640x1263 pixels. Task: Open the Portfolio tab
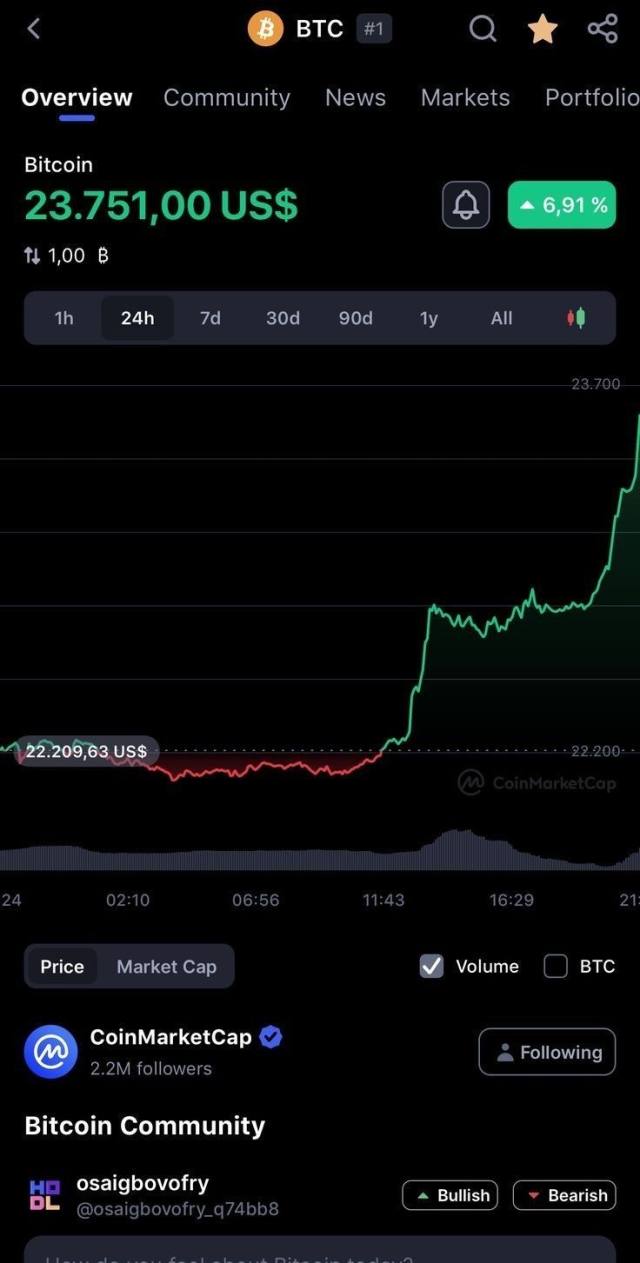[x=591, y=98]
